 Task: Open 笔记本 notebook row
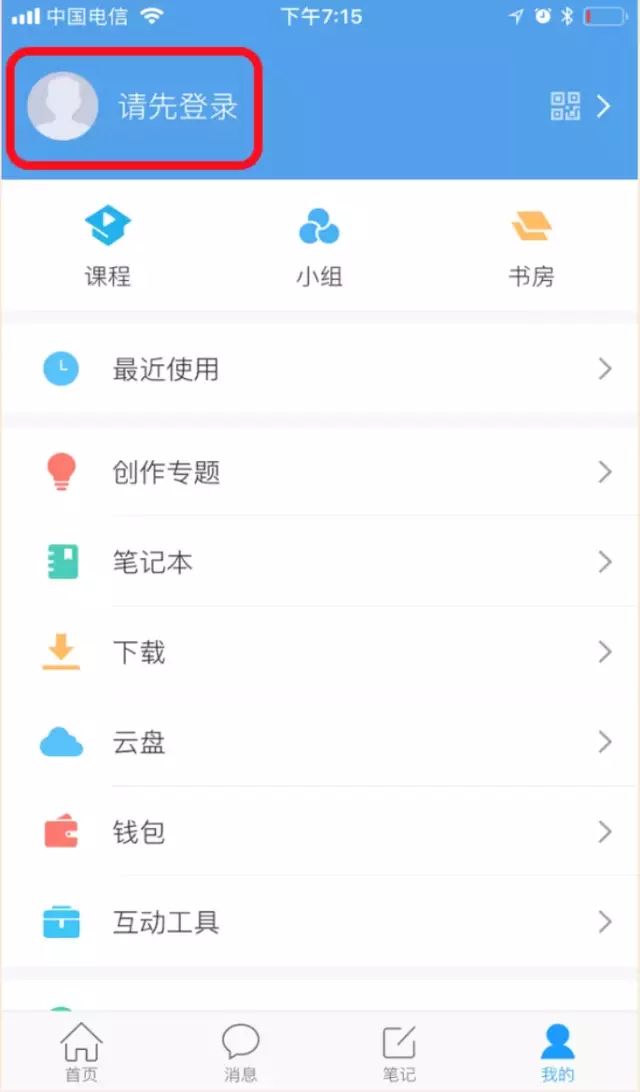pyautogui.click(x=320, y=561)
